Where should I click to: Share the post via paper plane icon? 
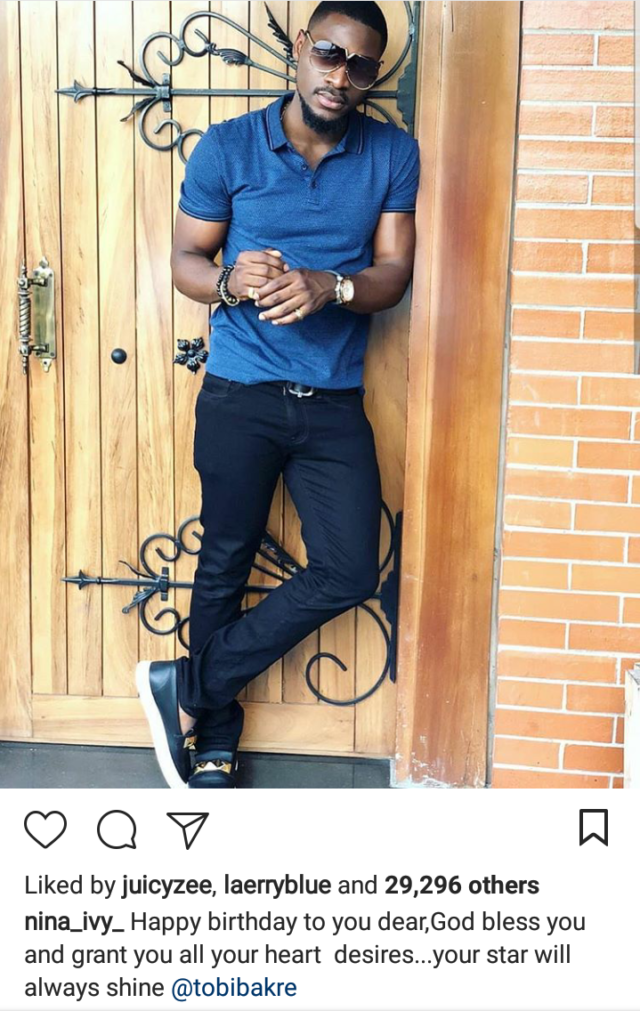click(x=187, y=829)
